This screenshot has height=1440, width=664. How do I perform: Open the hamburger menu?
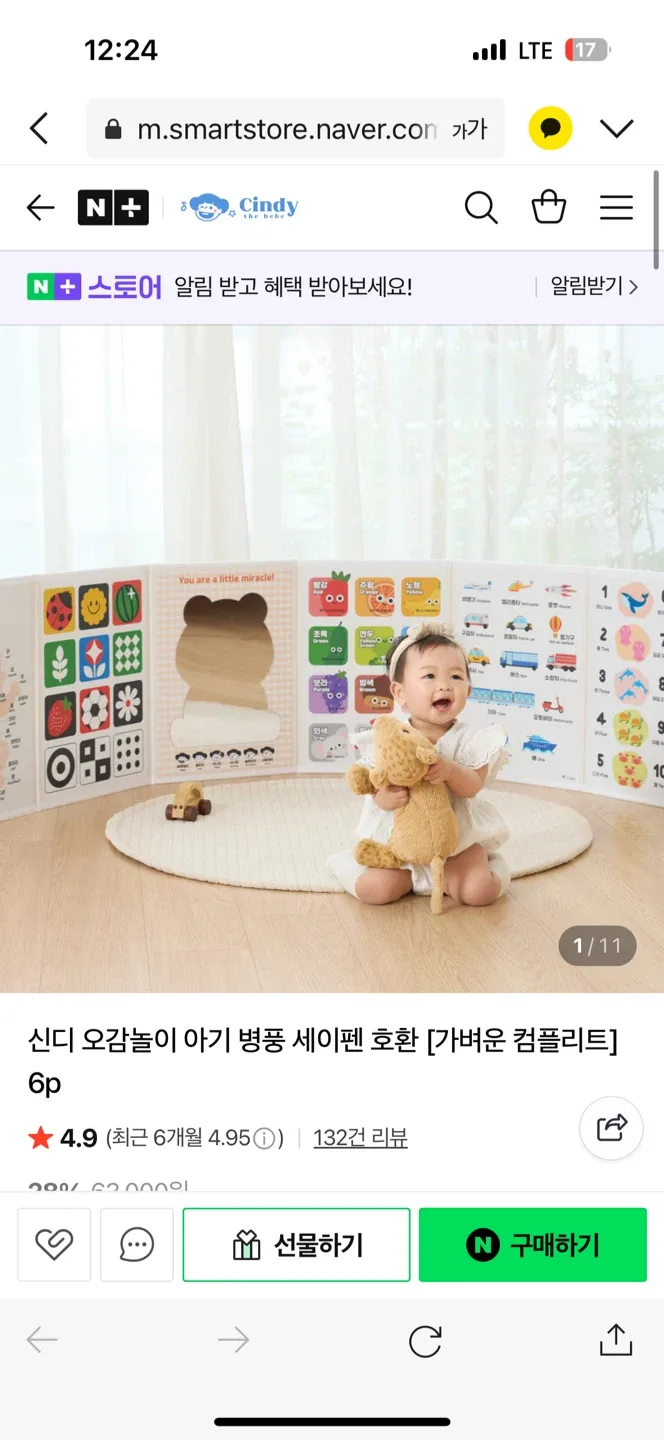tap(616, 207)
